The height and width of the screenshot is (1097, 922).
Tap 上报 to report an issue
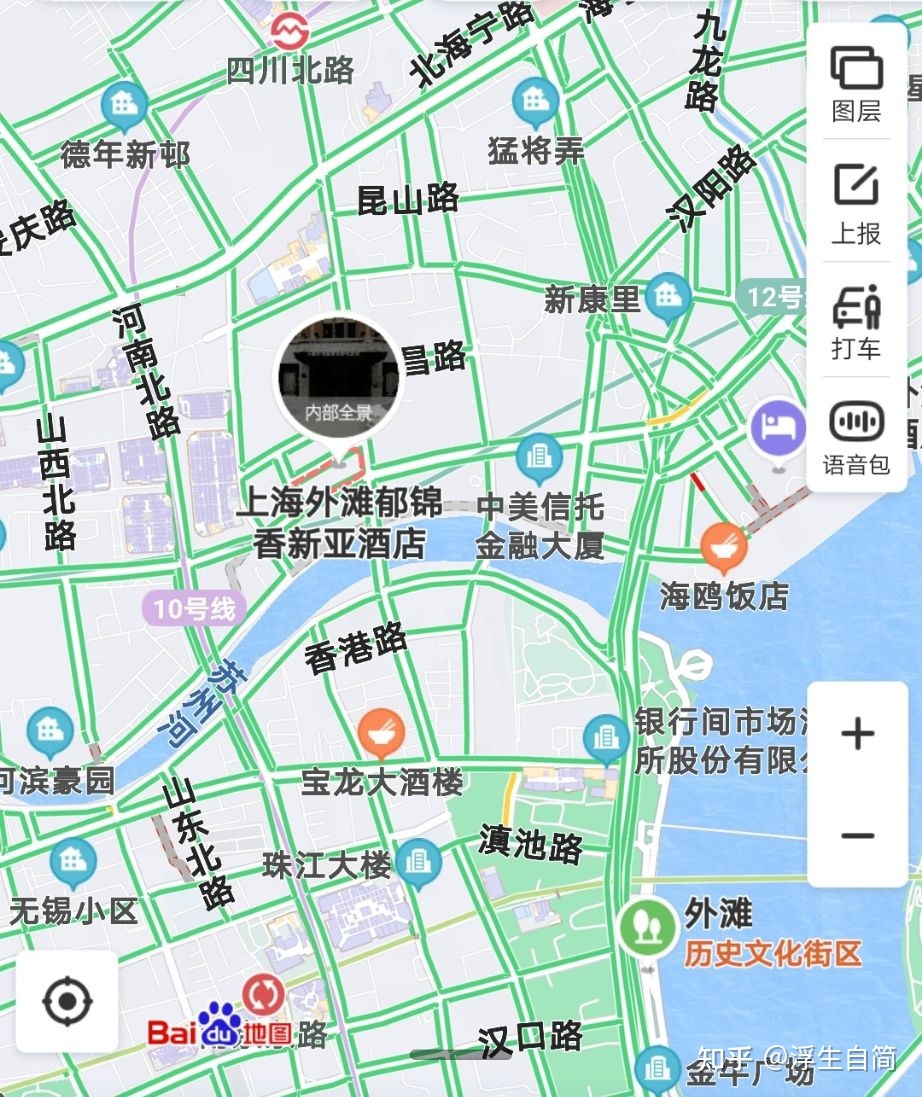pos(856,203)
